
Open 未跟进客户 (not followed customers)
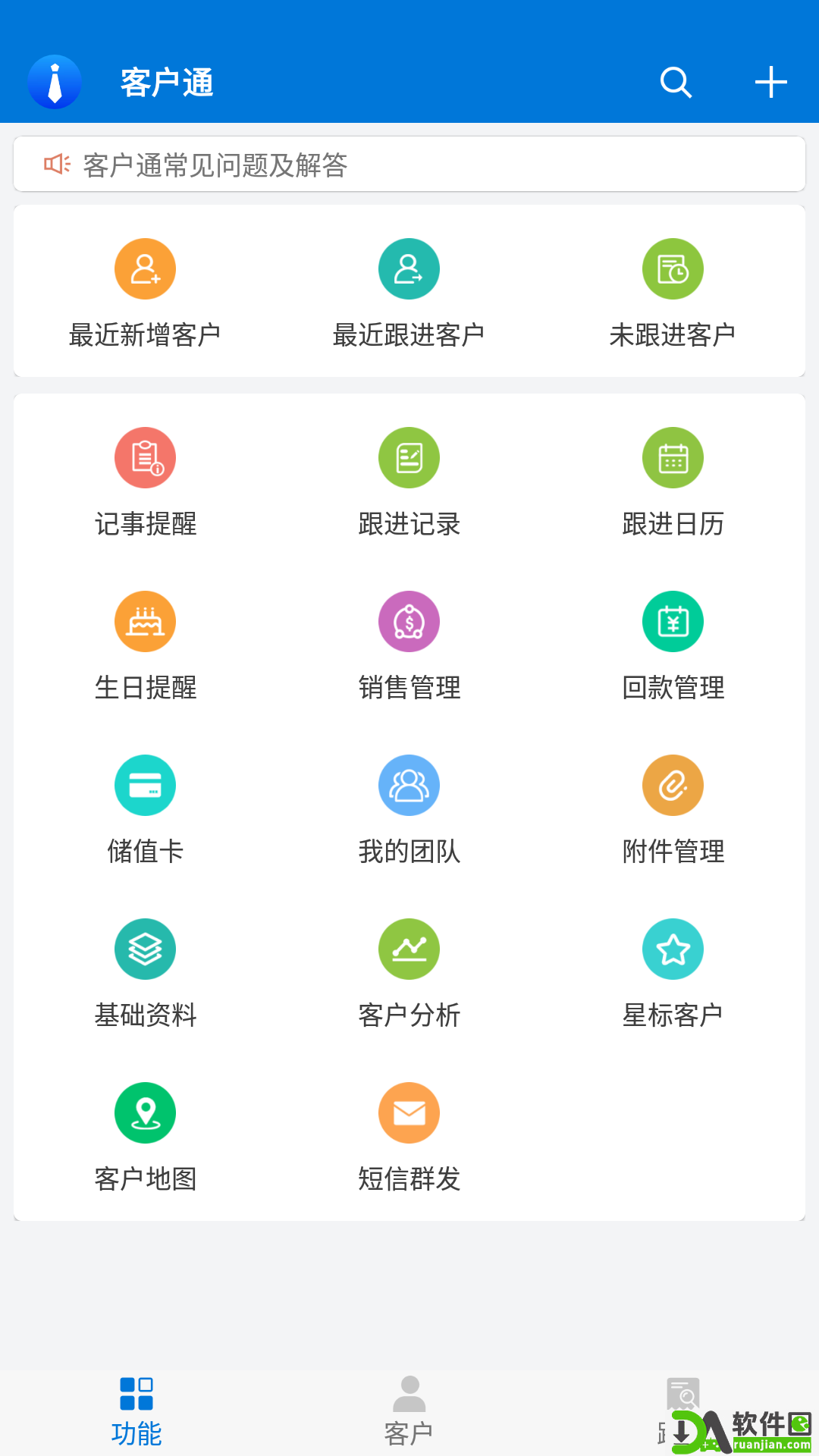point(673,292)
